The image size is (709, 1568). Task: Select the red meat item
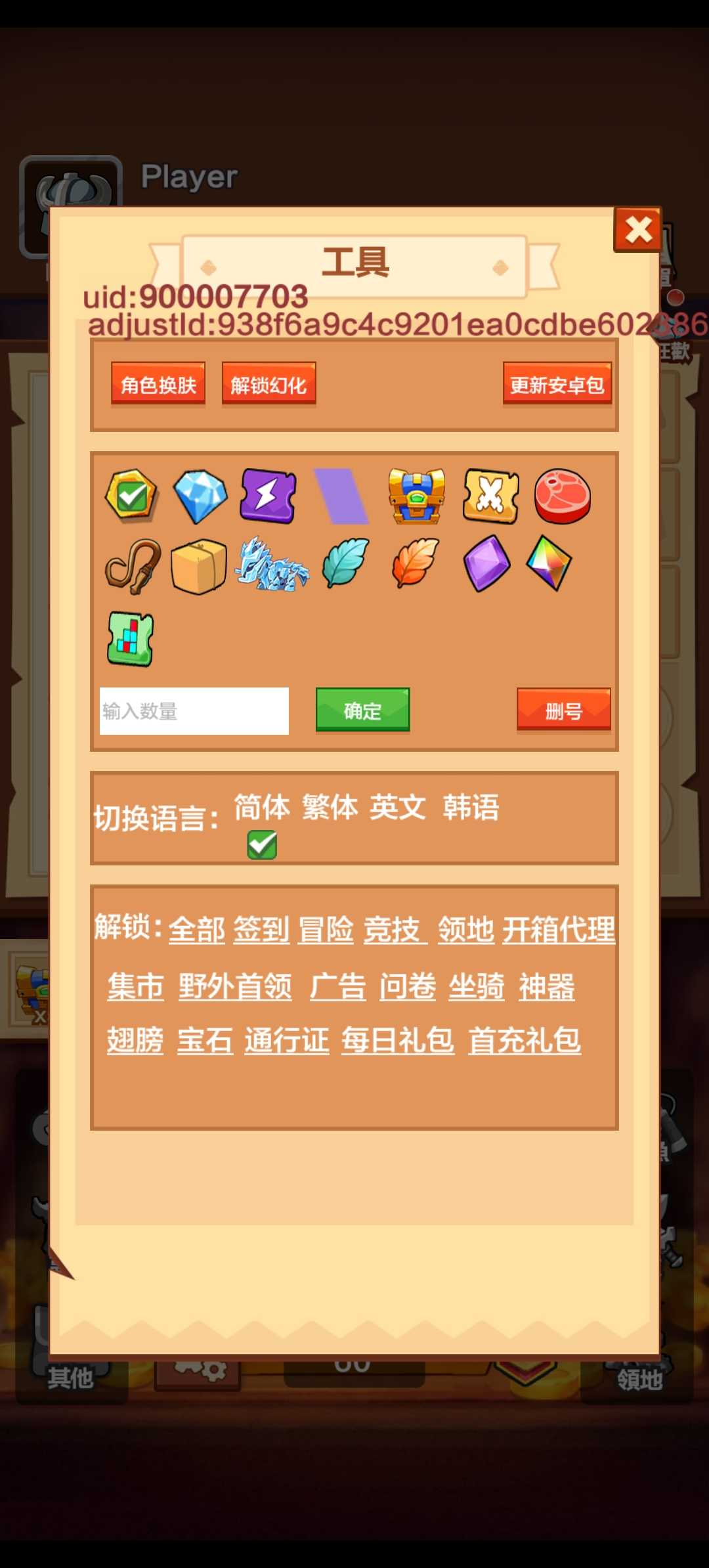[x=562, y=496]
